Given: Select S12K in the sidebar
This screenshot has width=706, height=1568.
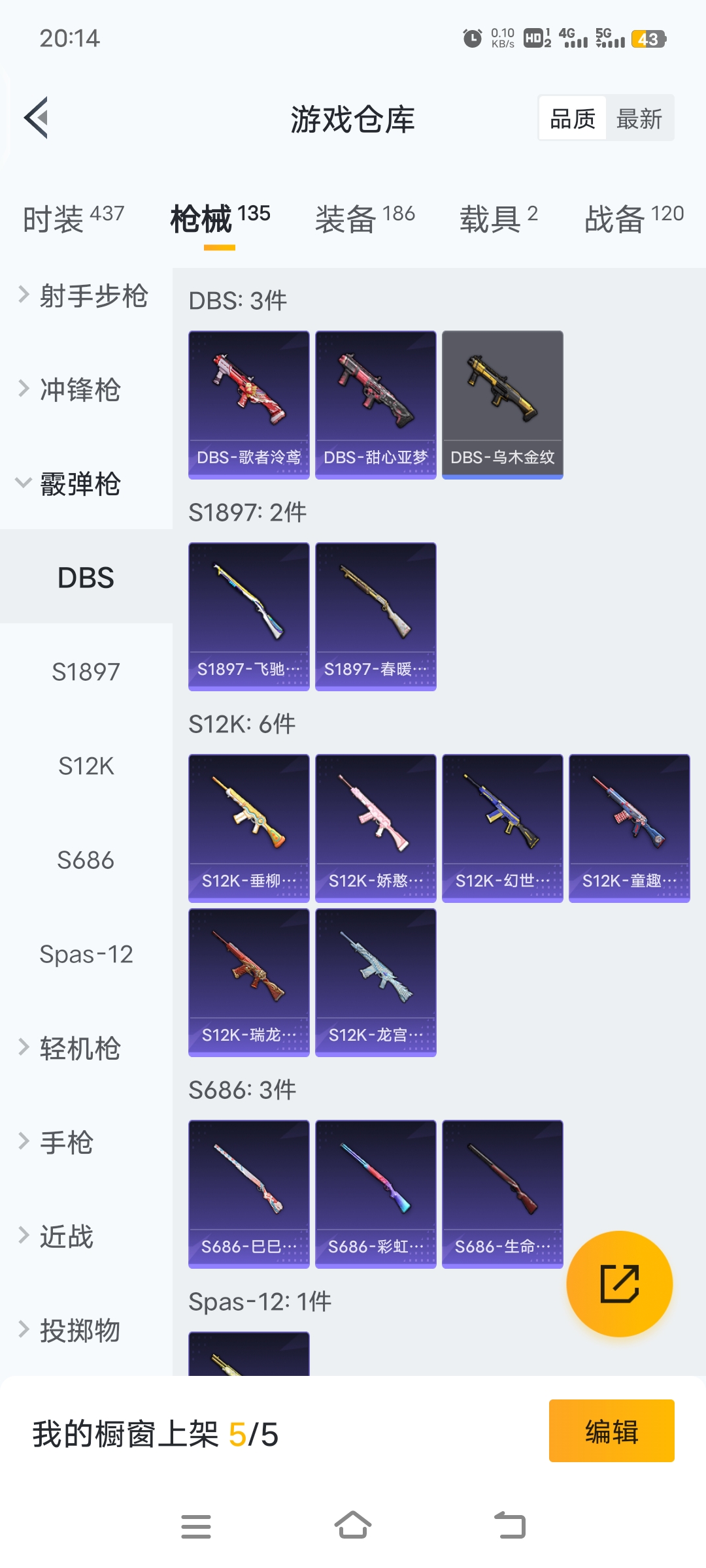Looking at the screenshot, I should tap(86, 766).
